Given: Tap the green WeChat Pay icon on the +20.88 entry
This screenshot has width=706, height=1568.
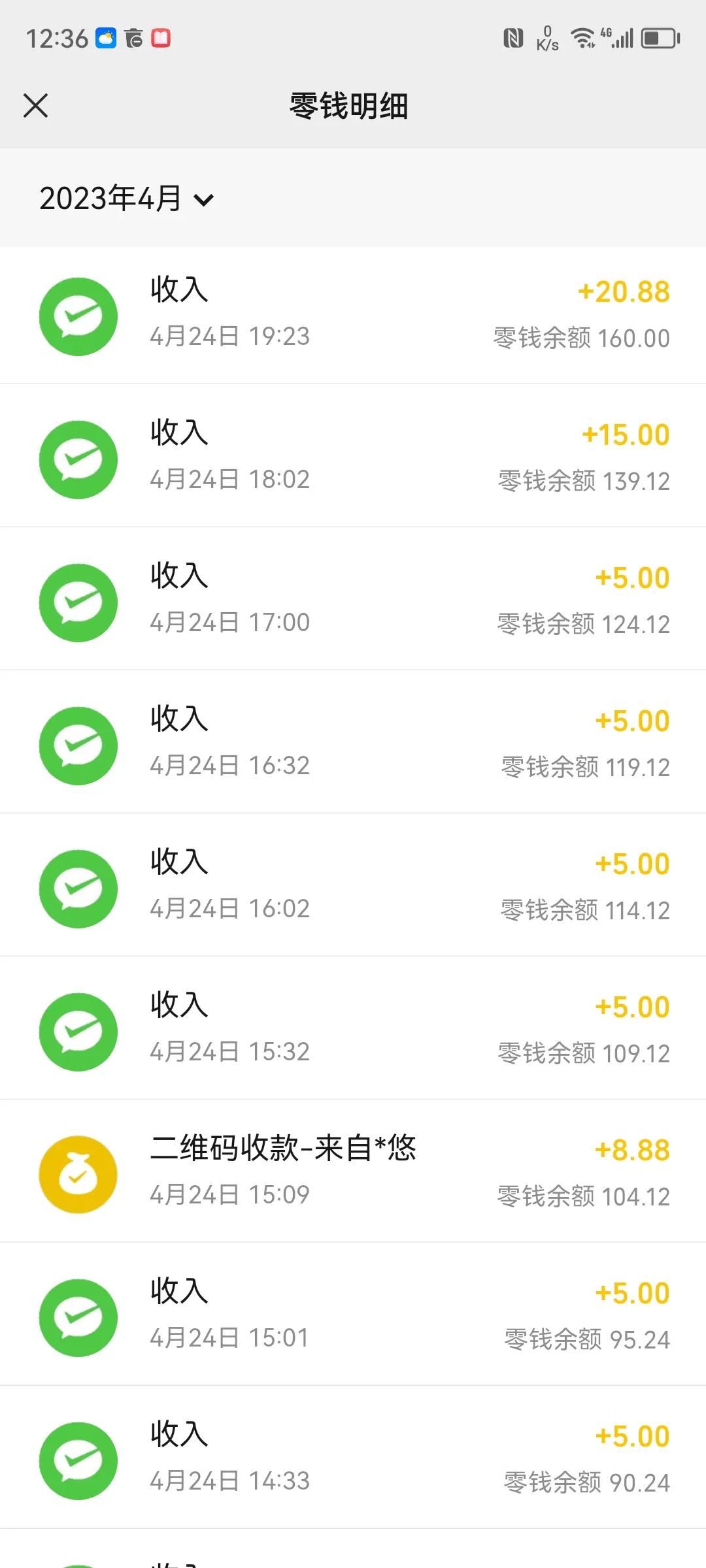Looking at the screenshot, I should click(x=78, y=316).
